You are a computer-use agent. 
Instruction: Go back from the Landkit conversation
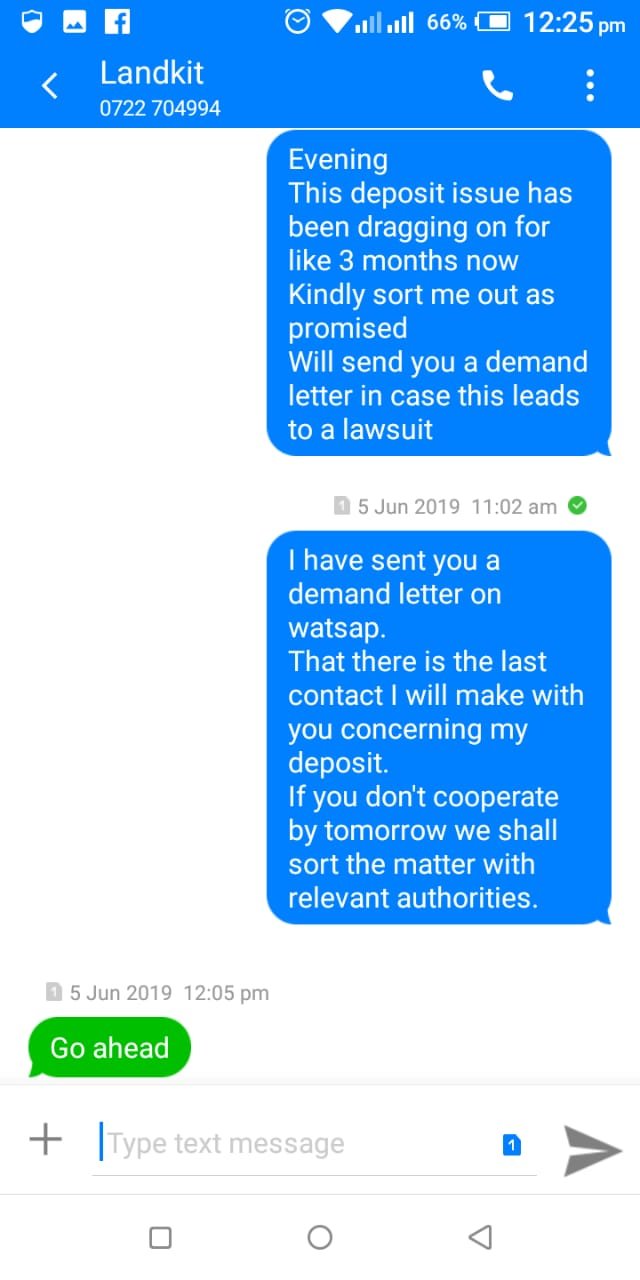tap(49, 86)
